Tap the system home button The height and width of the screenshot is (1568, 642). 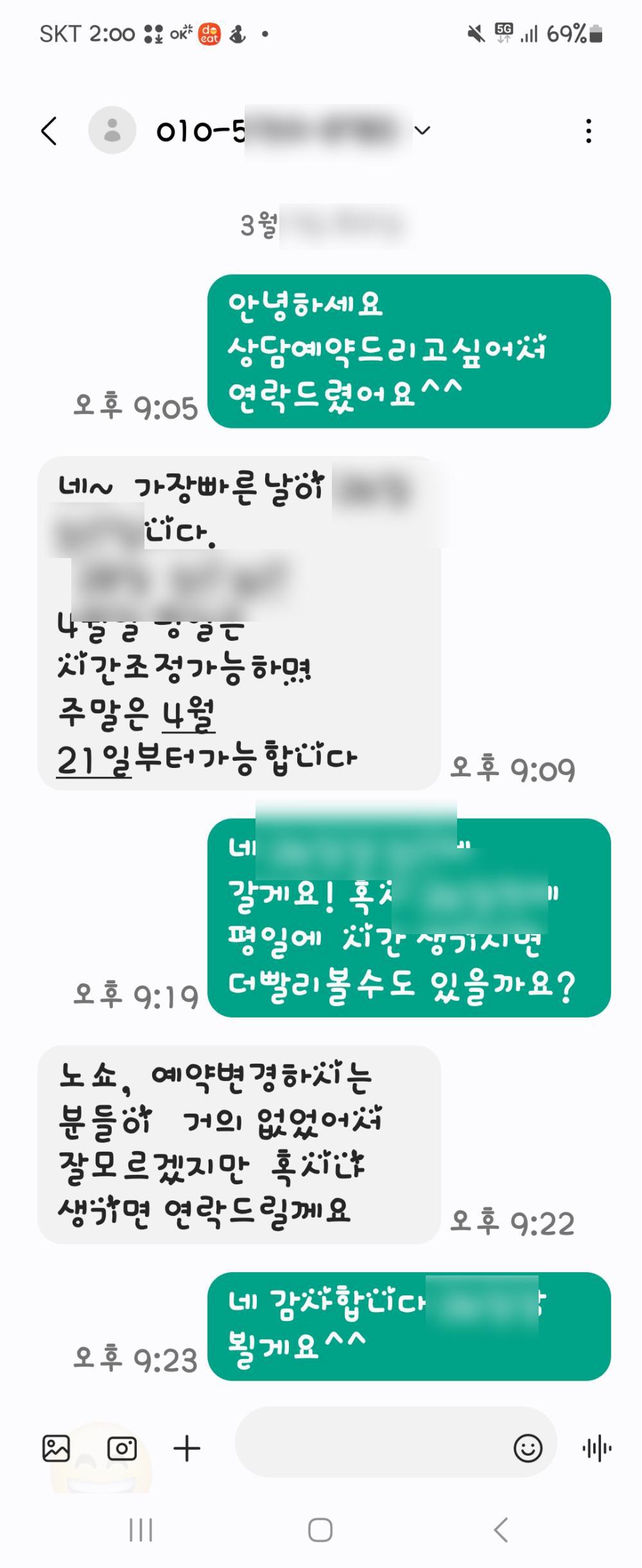pyautogui.click(x=320, y=1530)
